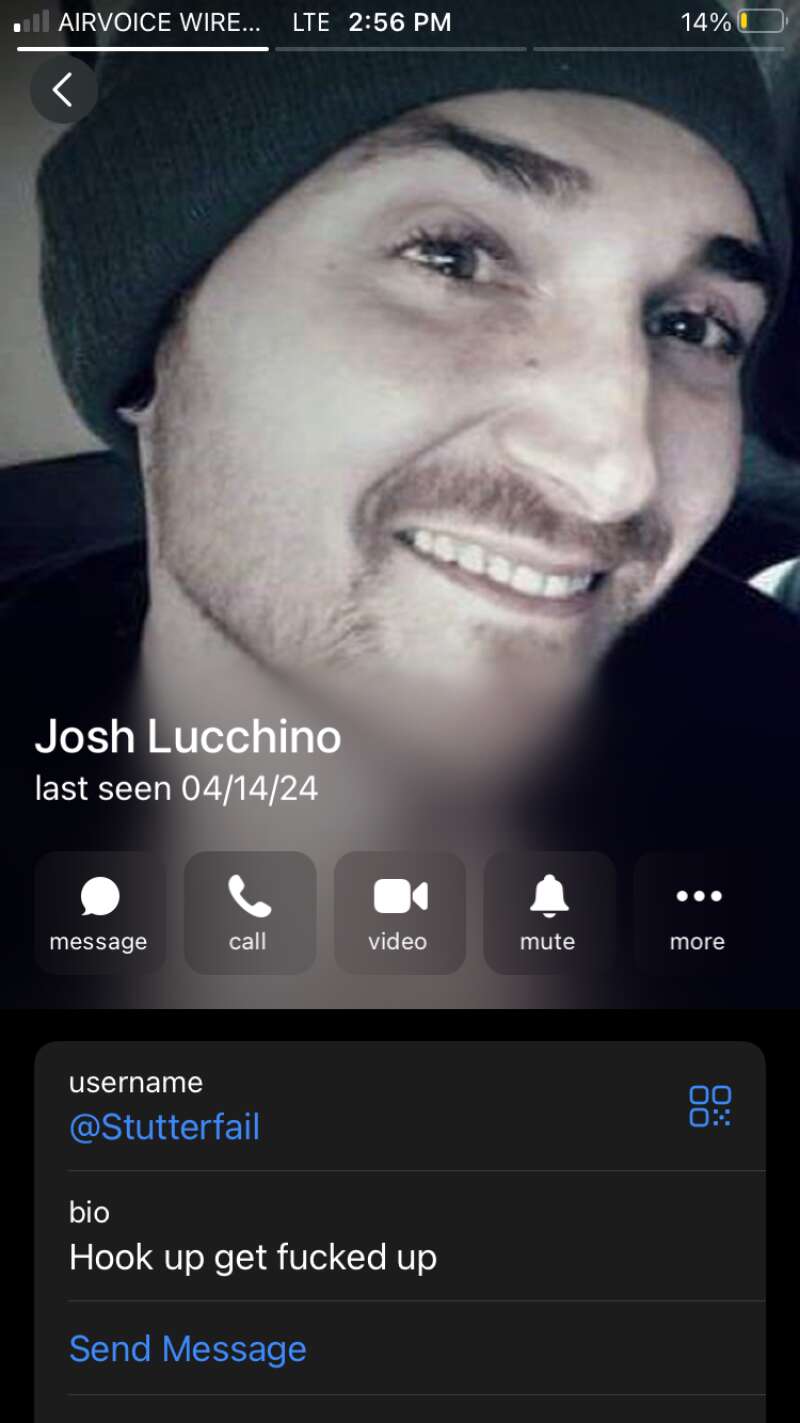This screenshot has width=800, height=1423.
Task: Start a video call
Action: tap(399, 912)
